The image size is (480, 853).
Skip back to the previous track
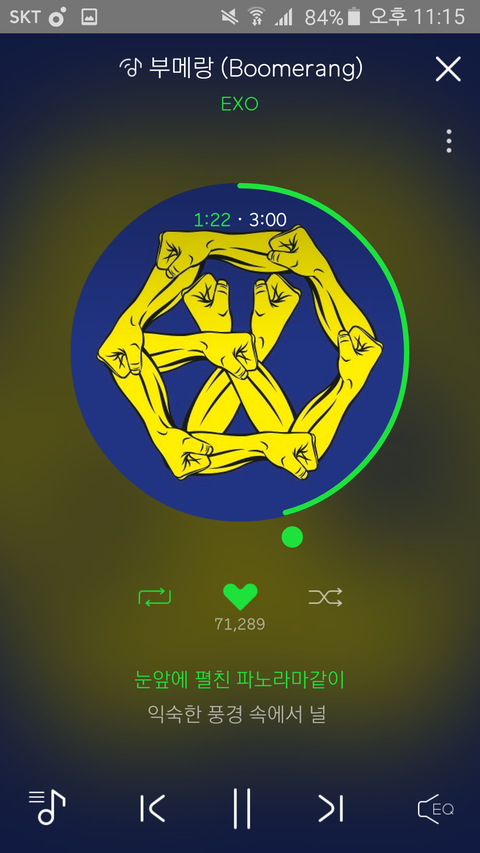(x=152, y=808)
